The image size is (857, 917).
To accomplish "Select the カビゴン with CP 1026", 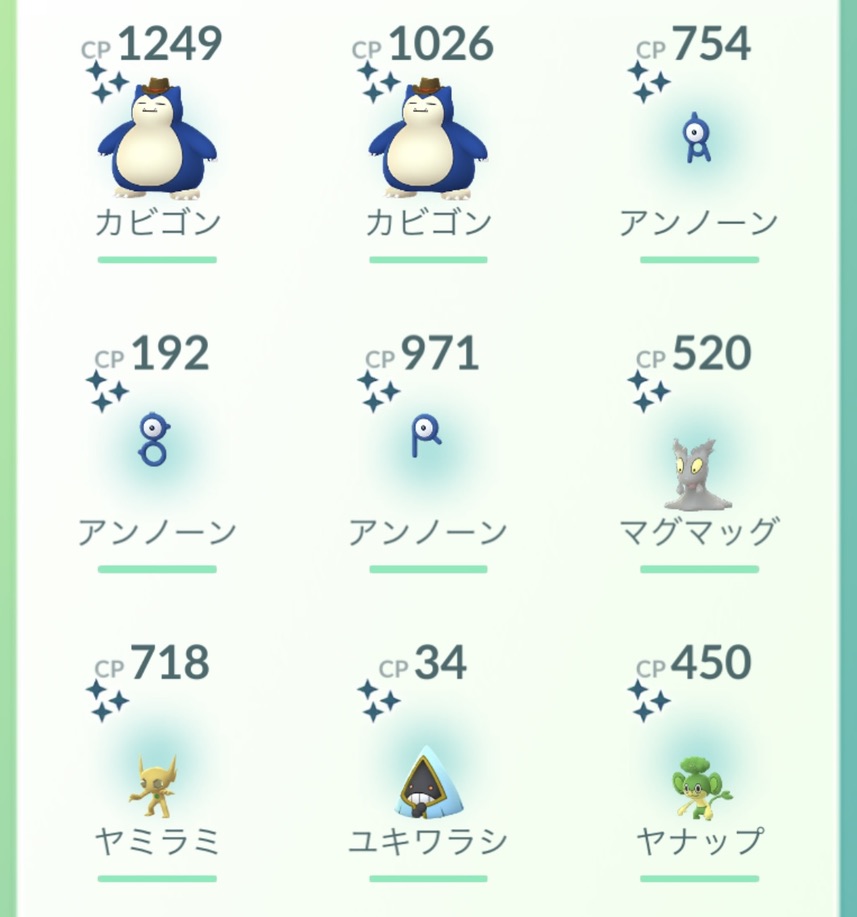I will 428,140.
